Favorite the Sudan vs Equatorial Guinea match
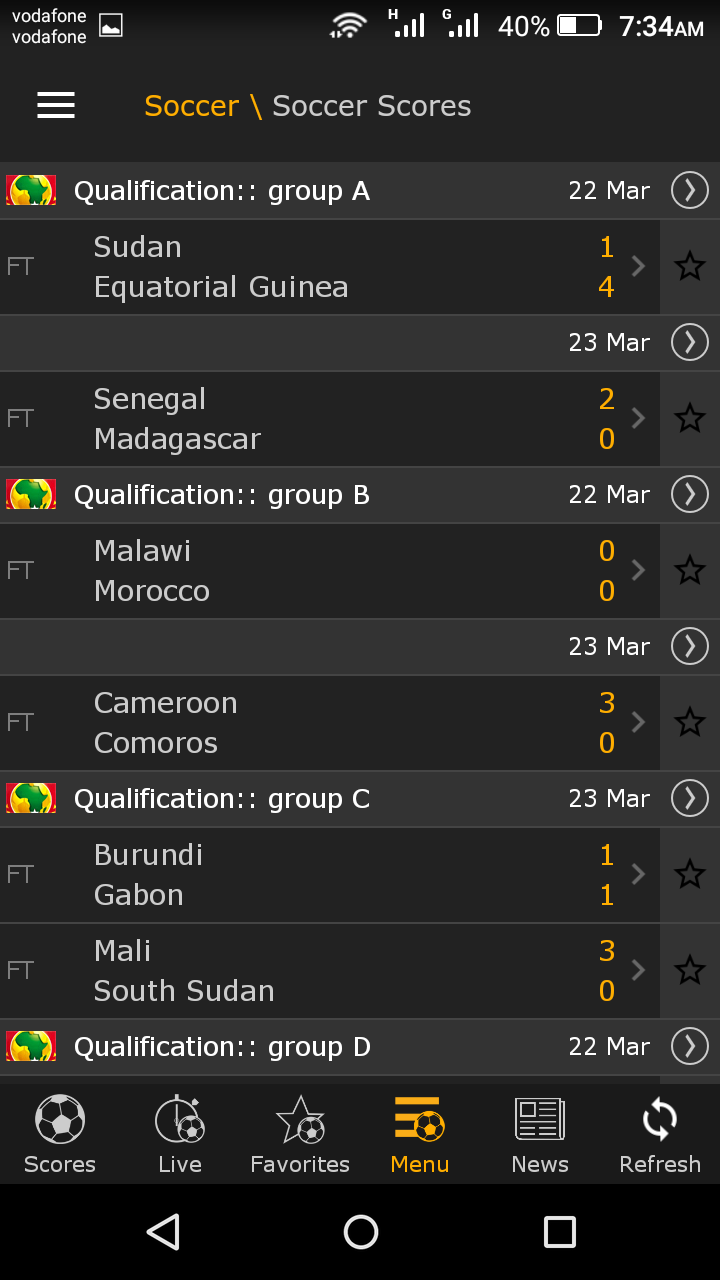Image resolution: width=720 pixels, height=1280 pixels. coord(690,267)
